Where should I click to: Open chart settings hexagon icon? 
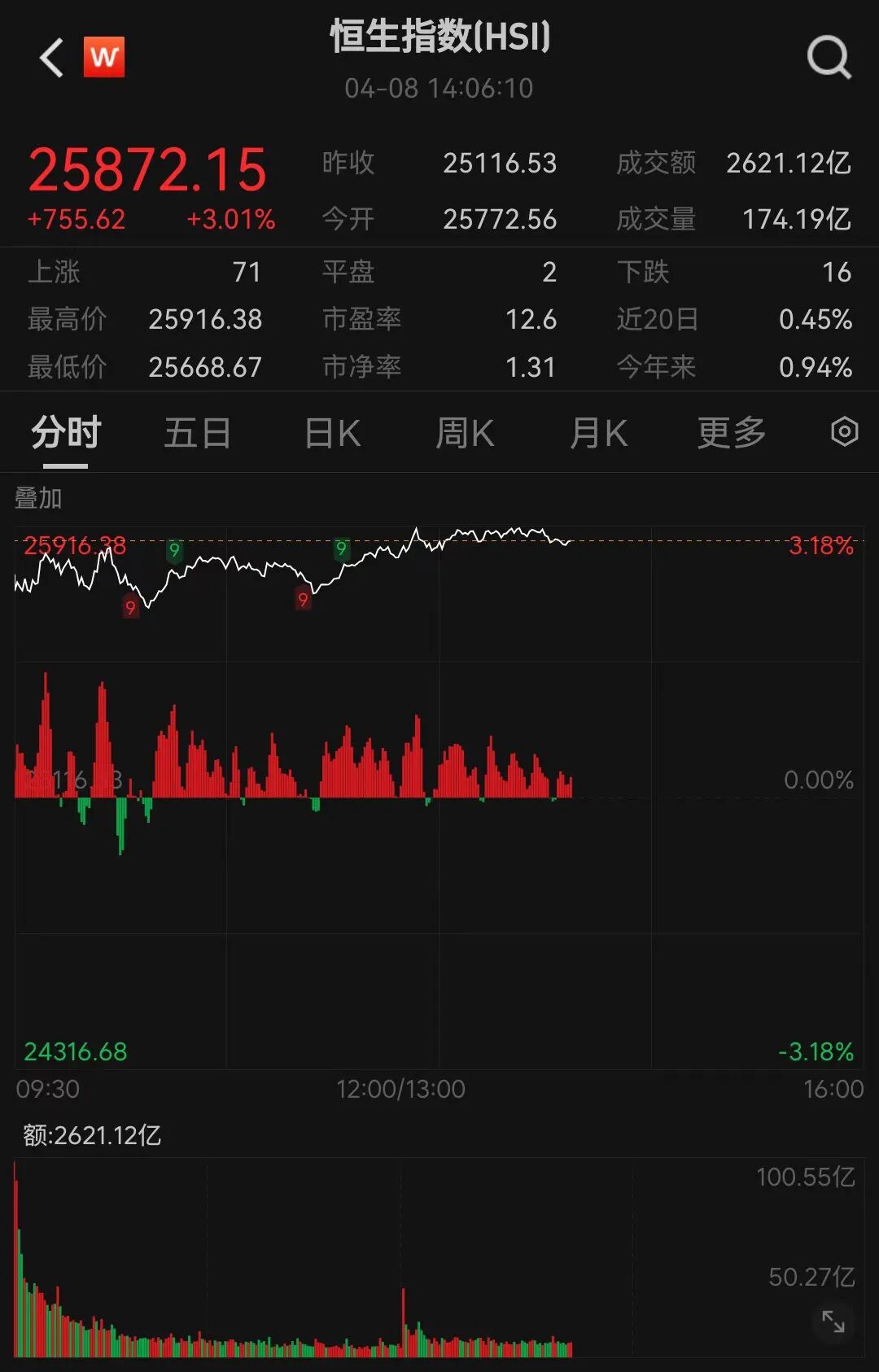[x=844, y=431]
